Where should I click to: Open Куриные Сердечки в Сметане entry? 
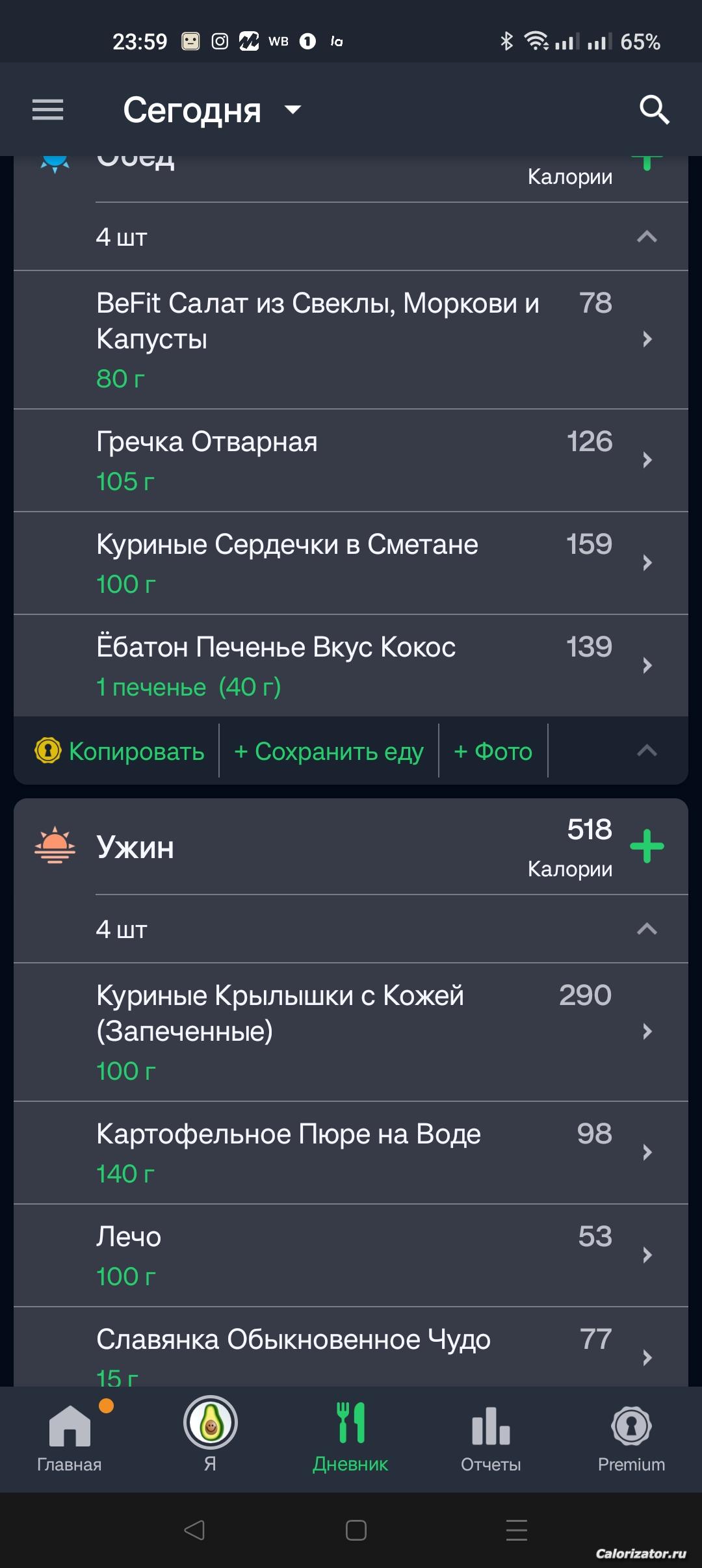(351, 564)
